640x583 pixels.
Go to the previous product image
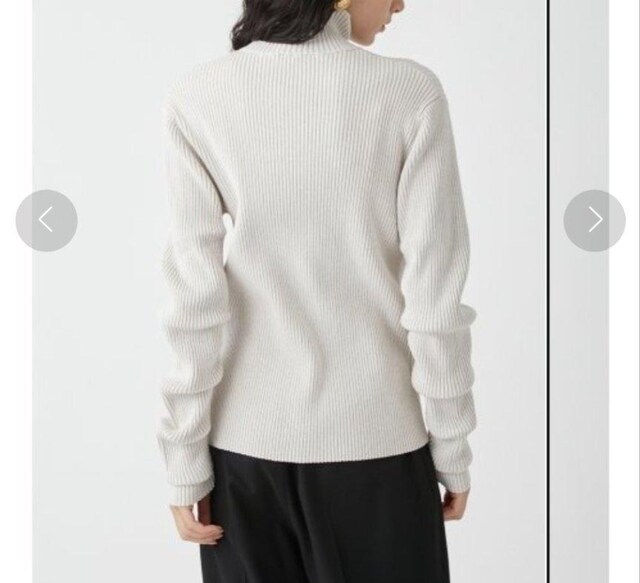(x=46, y=220)
